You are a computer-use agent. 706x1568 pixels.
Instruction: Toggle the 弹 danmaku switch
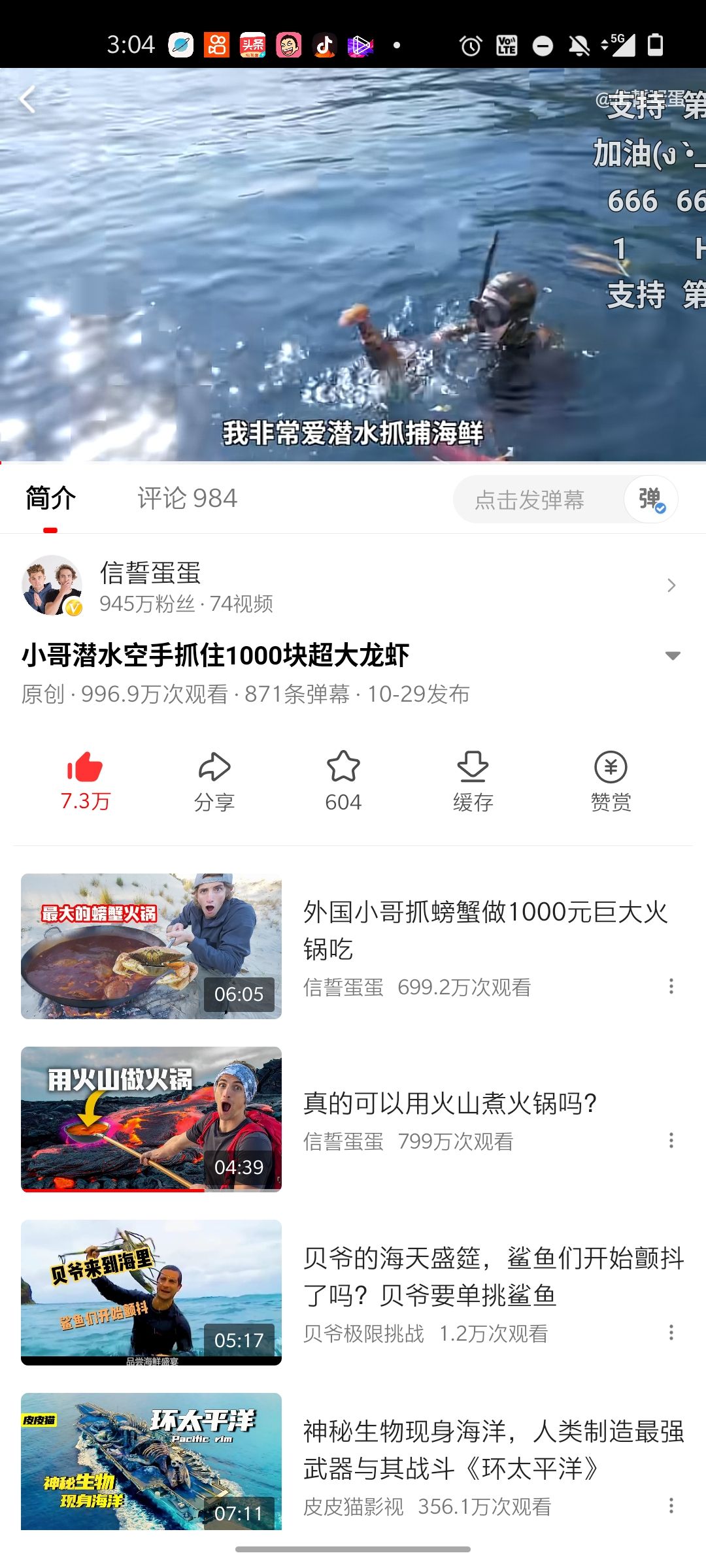[x=651, y=500]
